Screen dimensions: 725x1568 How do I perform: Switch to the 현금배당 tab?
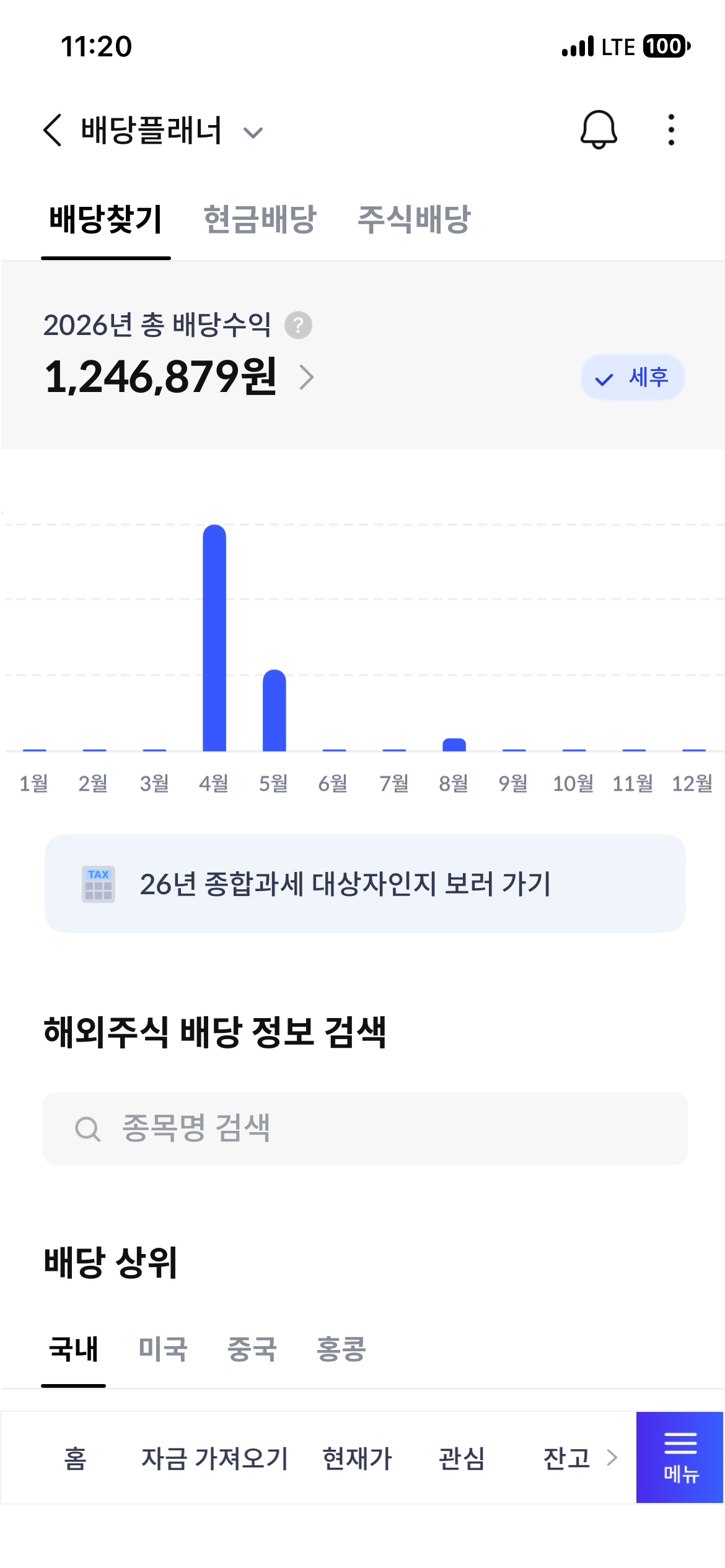(x=260, y=220)
